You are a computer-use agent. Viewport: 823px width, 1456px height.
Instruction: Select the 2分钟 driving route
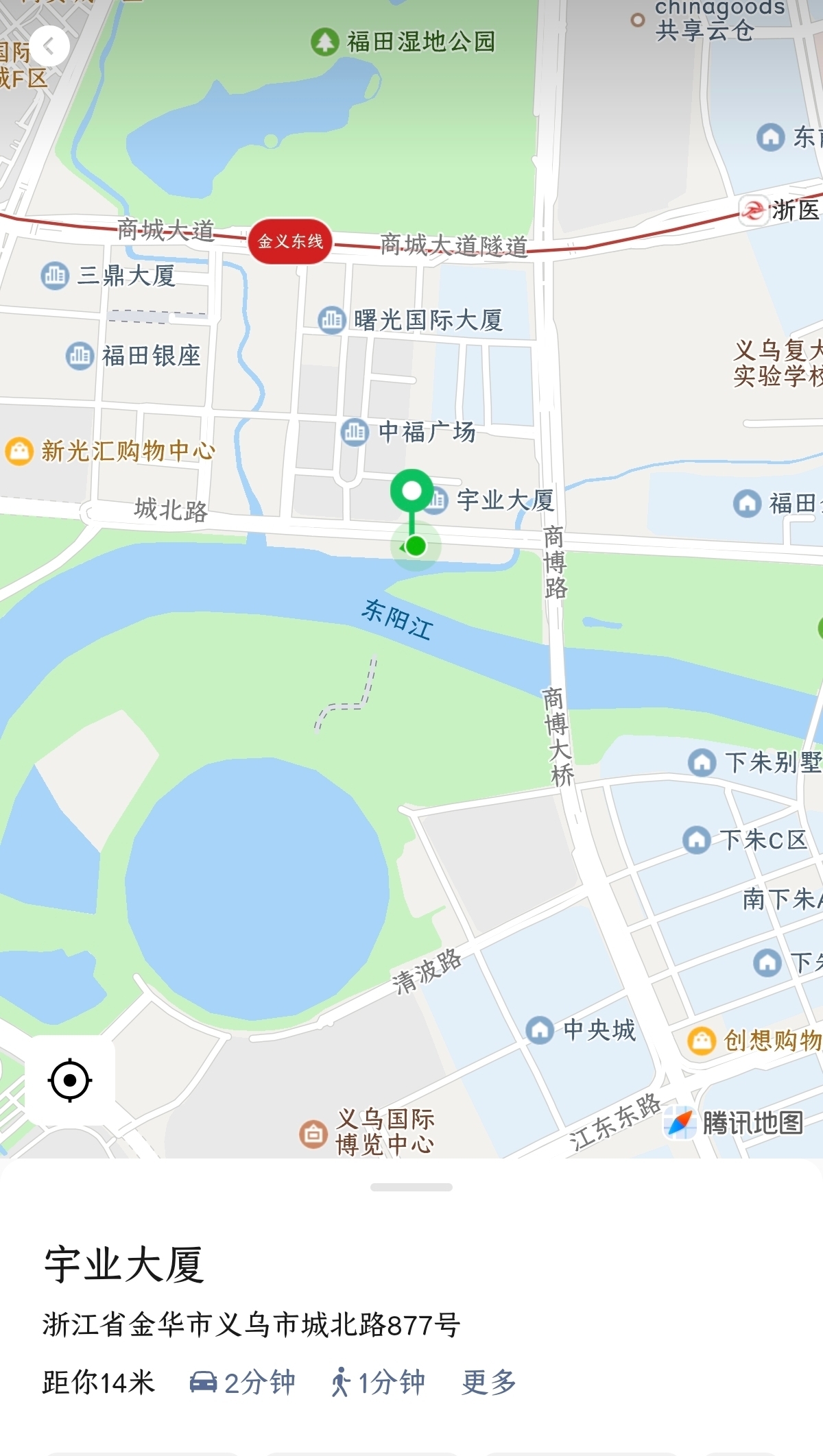point(243,1382)
